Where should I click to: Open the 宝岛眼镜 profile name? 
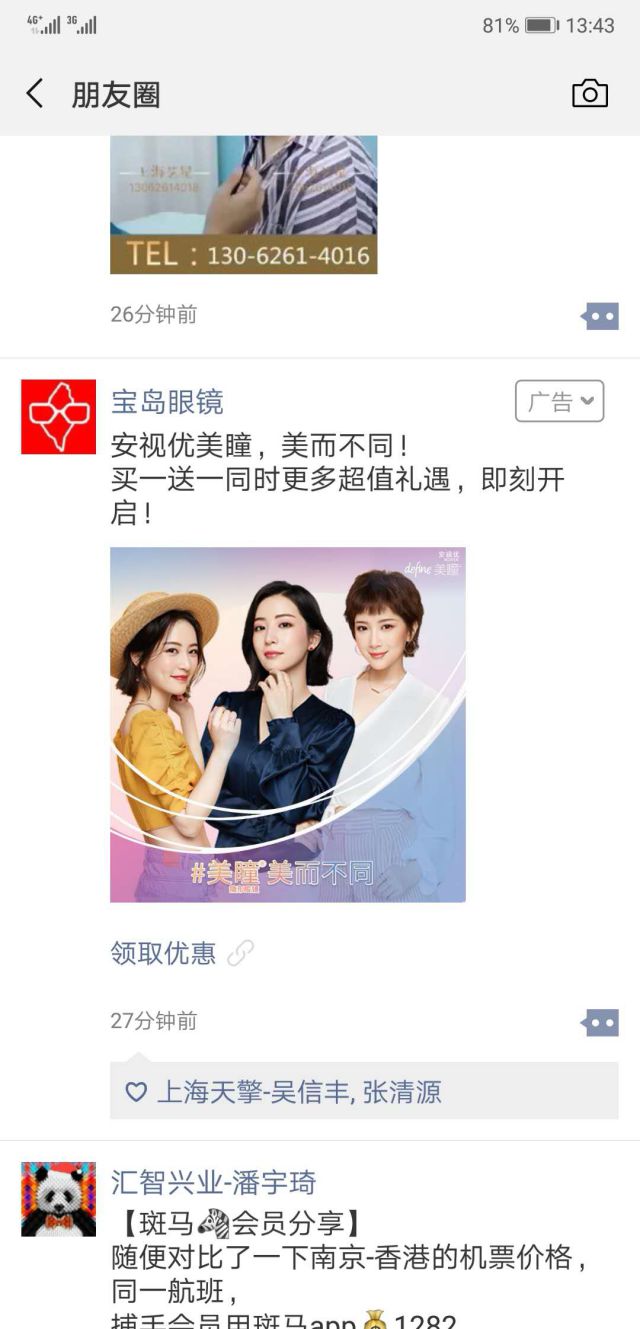coord(167,402)
